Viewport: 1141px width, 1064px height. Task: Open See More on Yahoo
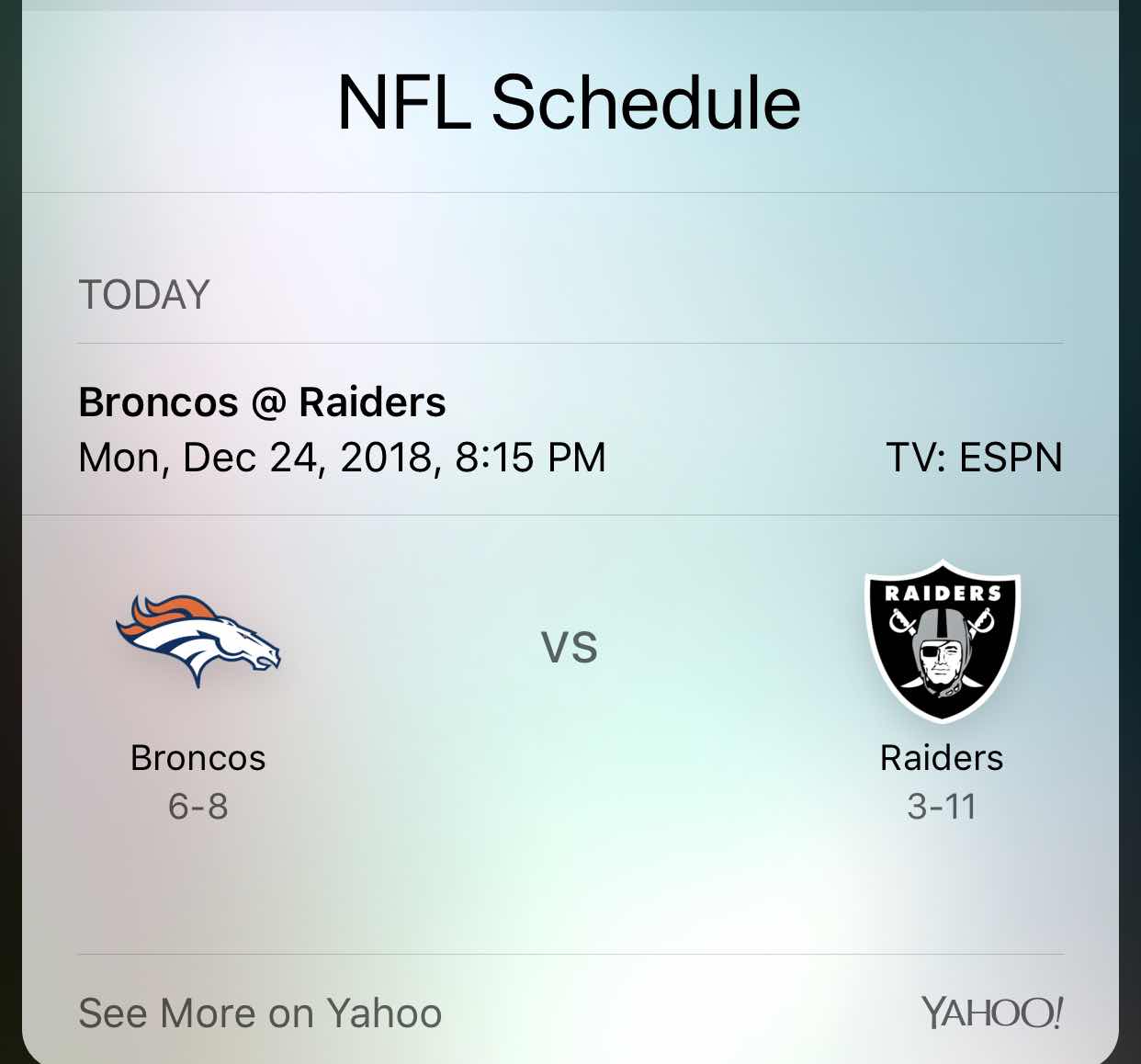[260, 1013]
